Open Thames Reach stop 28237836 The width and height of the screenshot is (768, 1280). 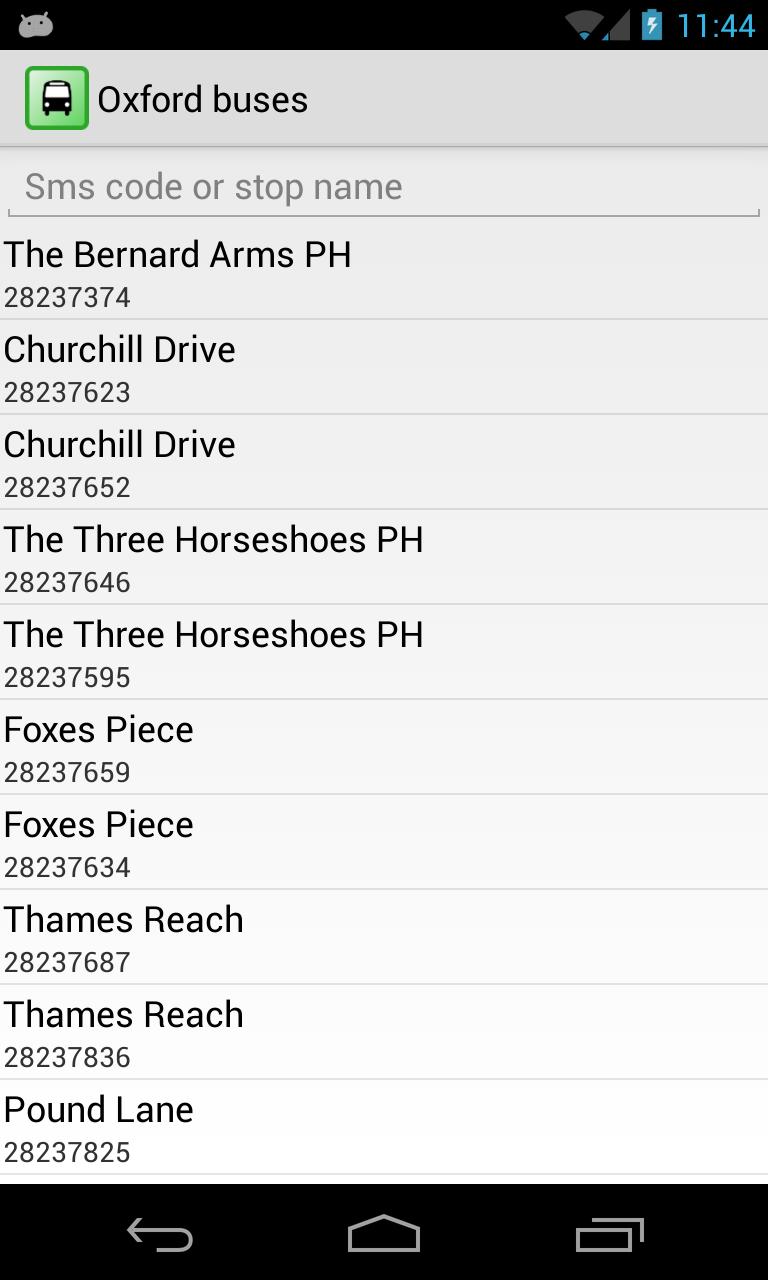[384, 1032]
